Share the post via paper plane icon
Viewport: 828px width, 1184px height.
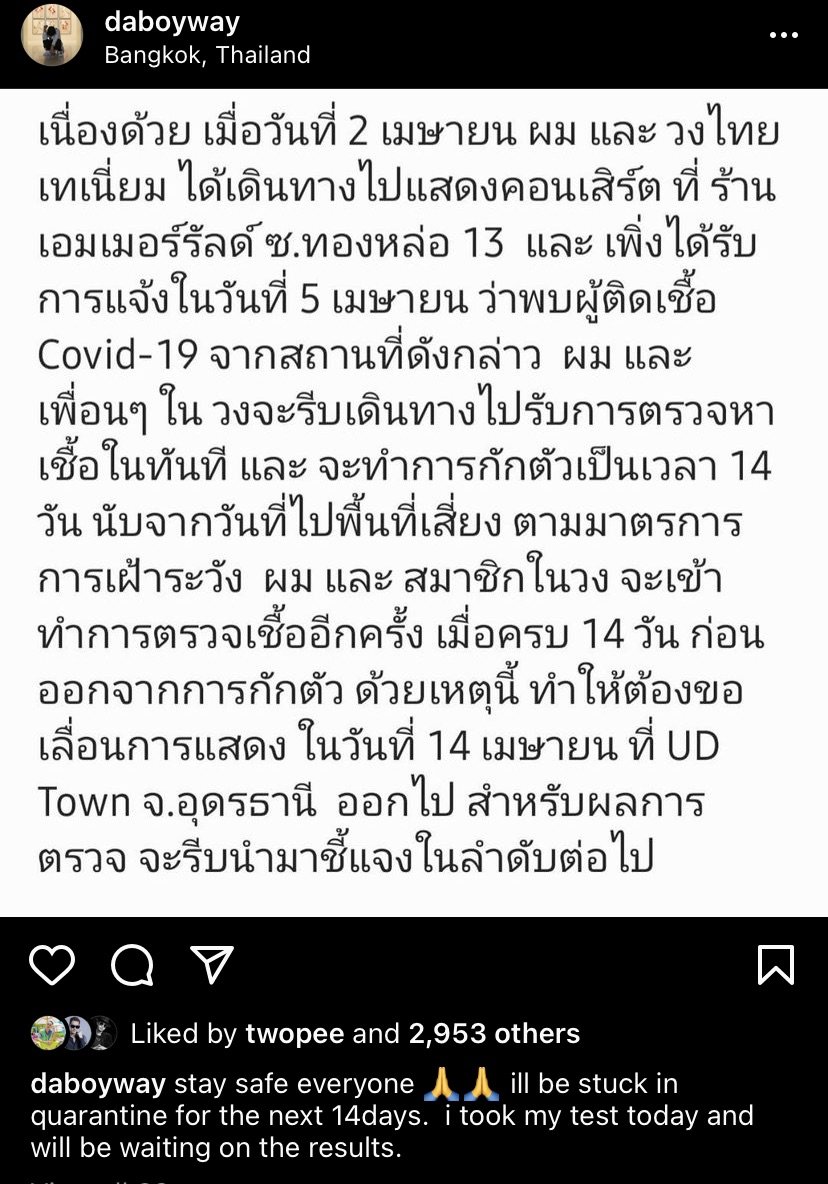click(211, 964)
